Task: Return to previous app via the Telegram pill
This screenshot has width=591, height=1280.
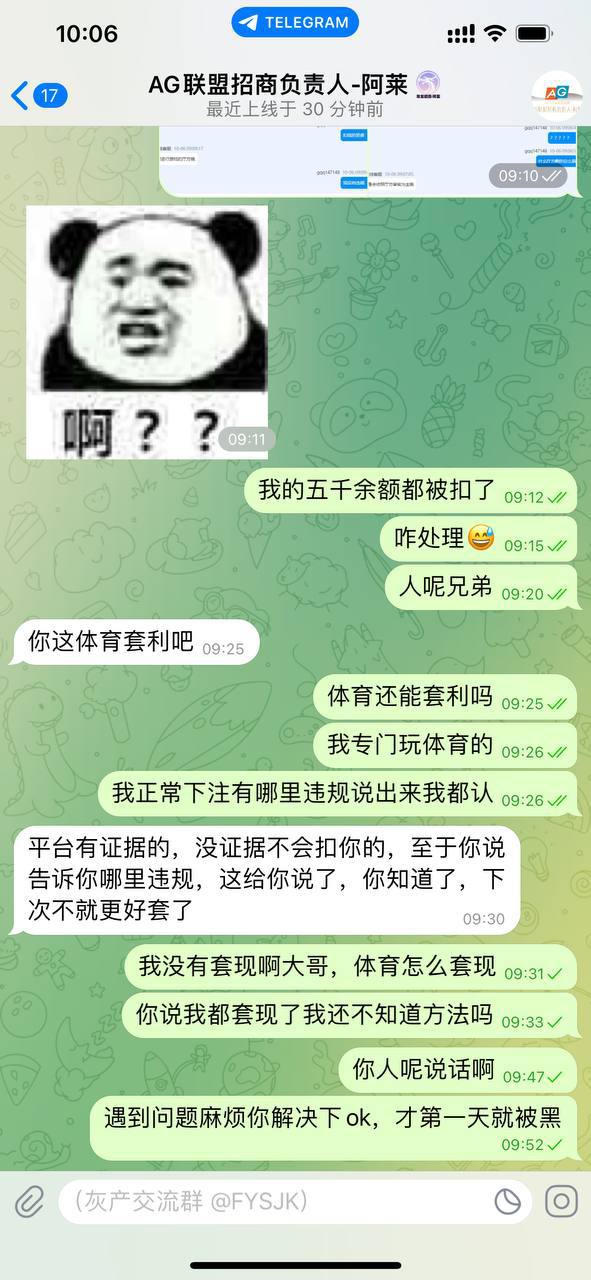Action: coord(295,22)
